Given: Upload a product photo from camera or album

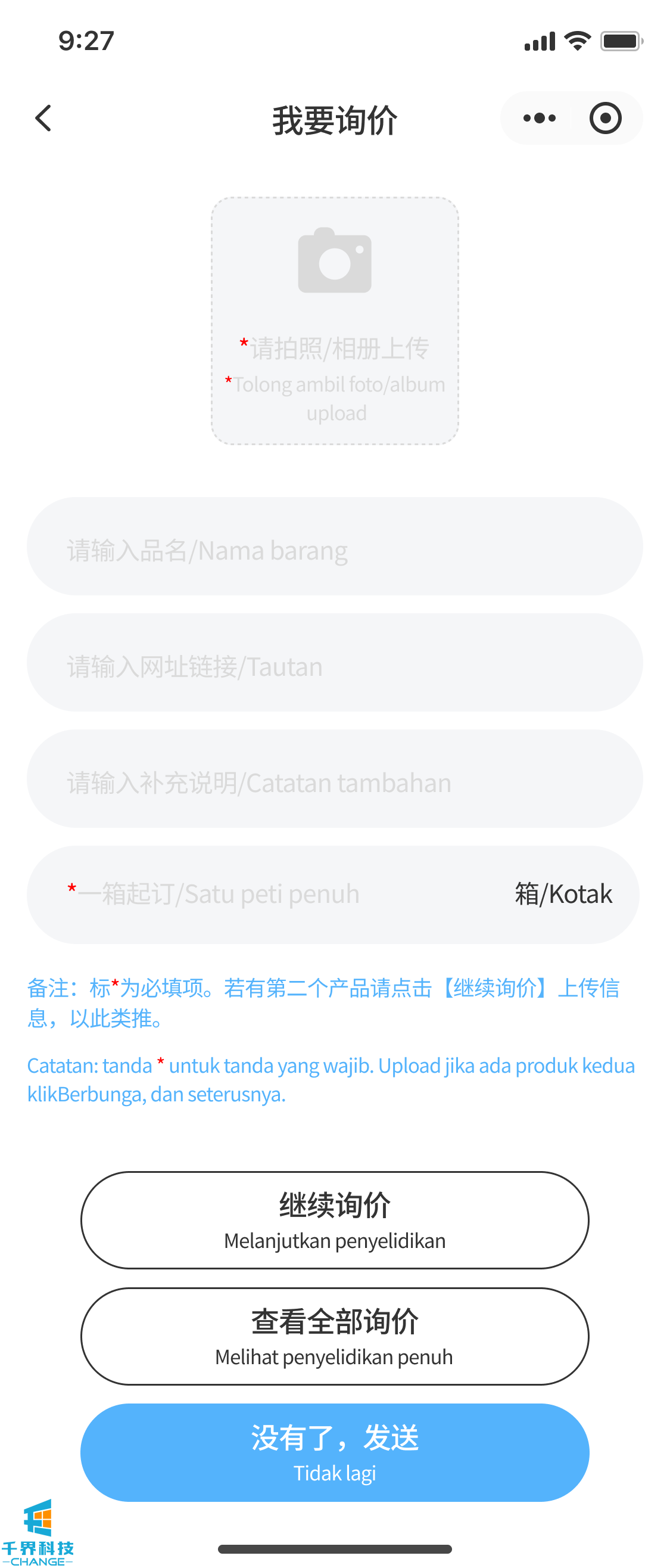Looking at the screenshot, I should (335, 321).
